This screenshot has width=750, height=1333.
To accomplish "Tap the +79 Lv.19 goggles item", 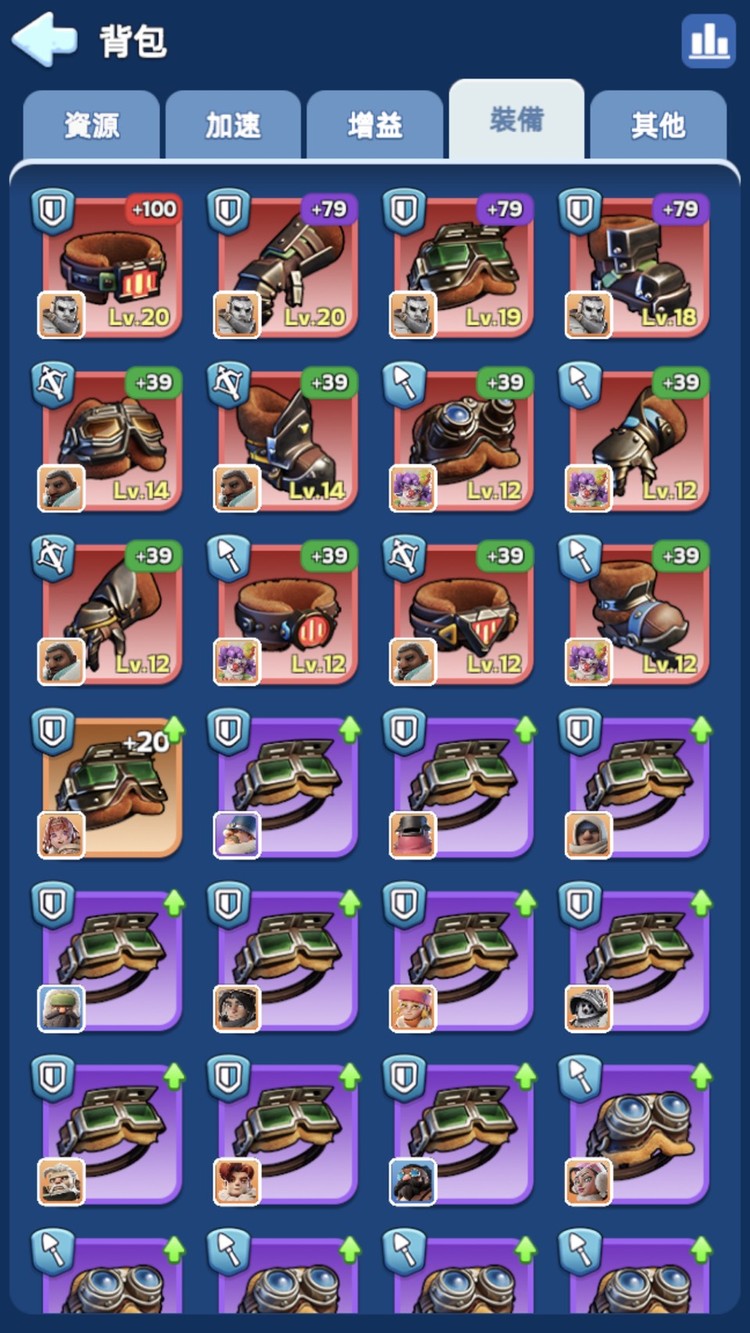I will pyautogui.click(x=463, y=266).
